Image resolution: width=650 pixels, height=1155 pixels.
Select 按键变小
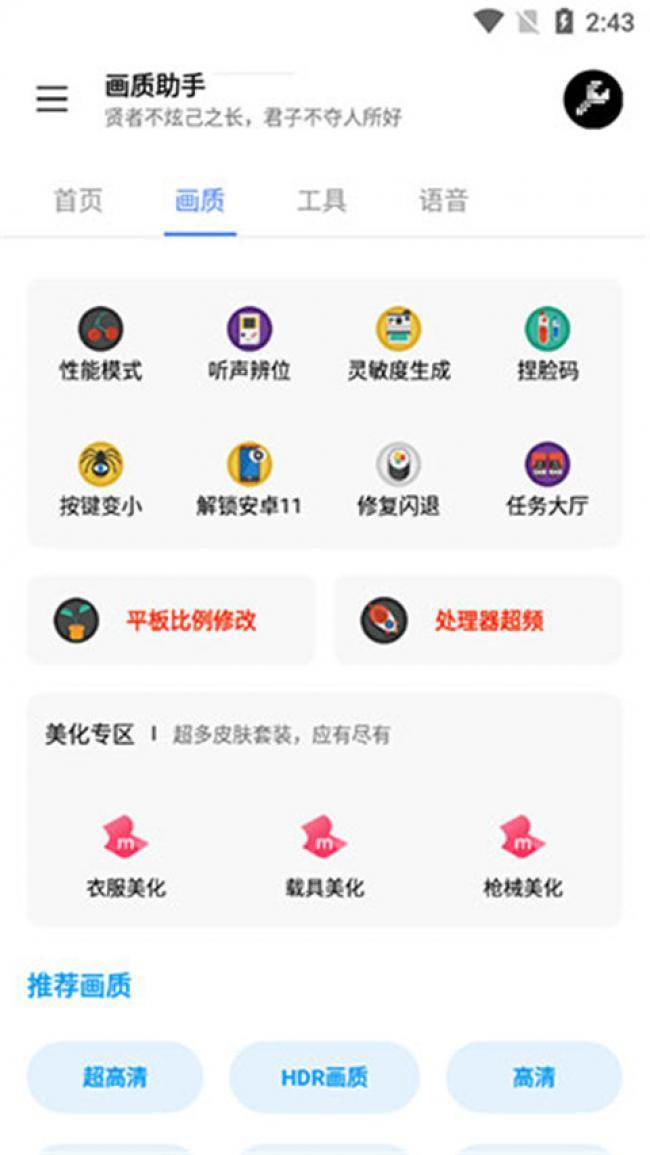click(x=101, y=480)
